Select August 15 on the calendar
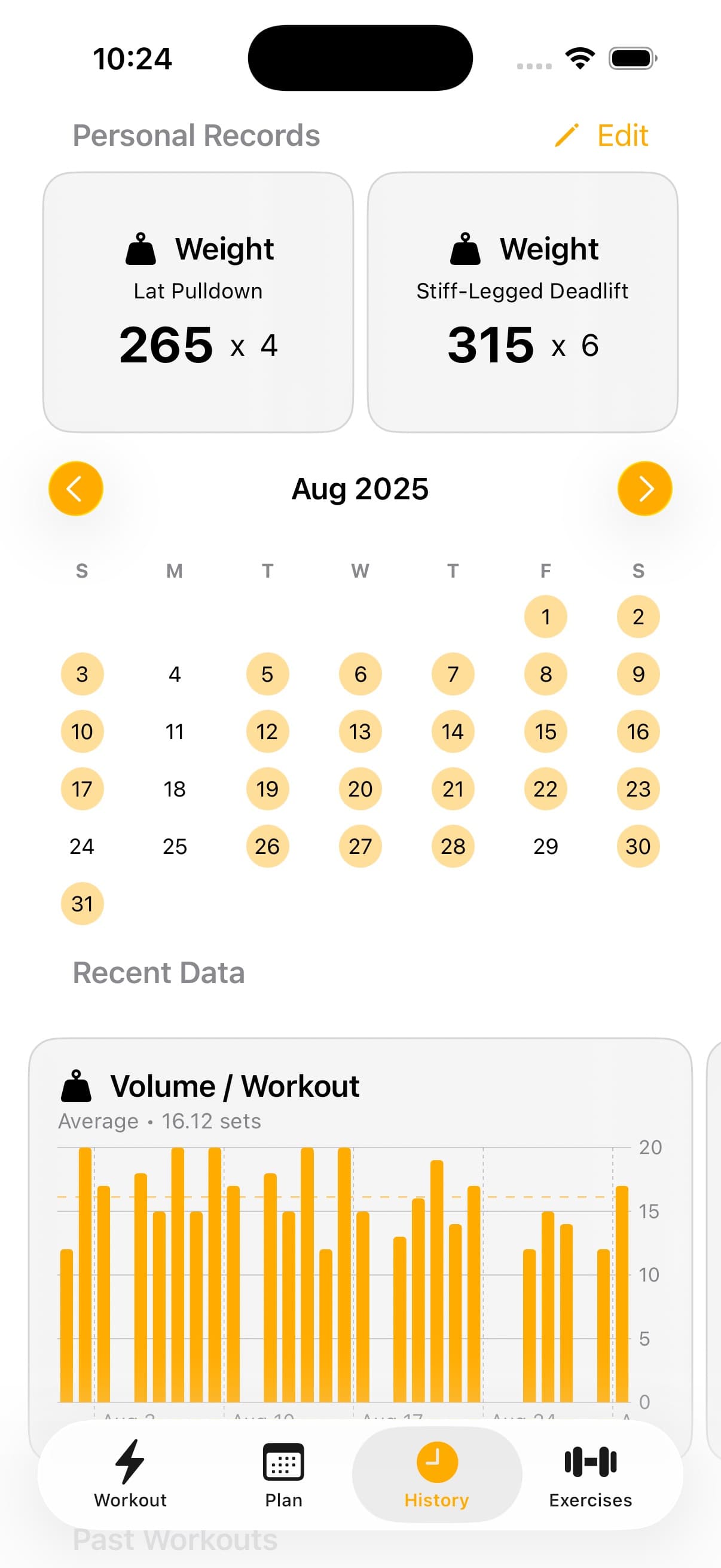721x1568 pixels. coord(545,731)
